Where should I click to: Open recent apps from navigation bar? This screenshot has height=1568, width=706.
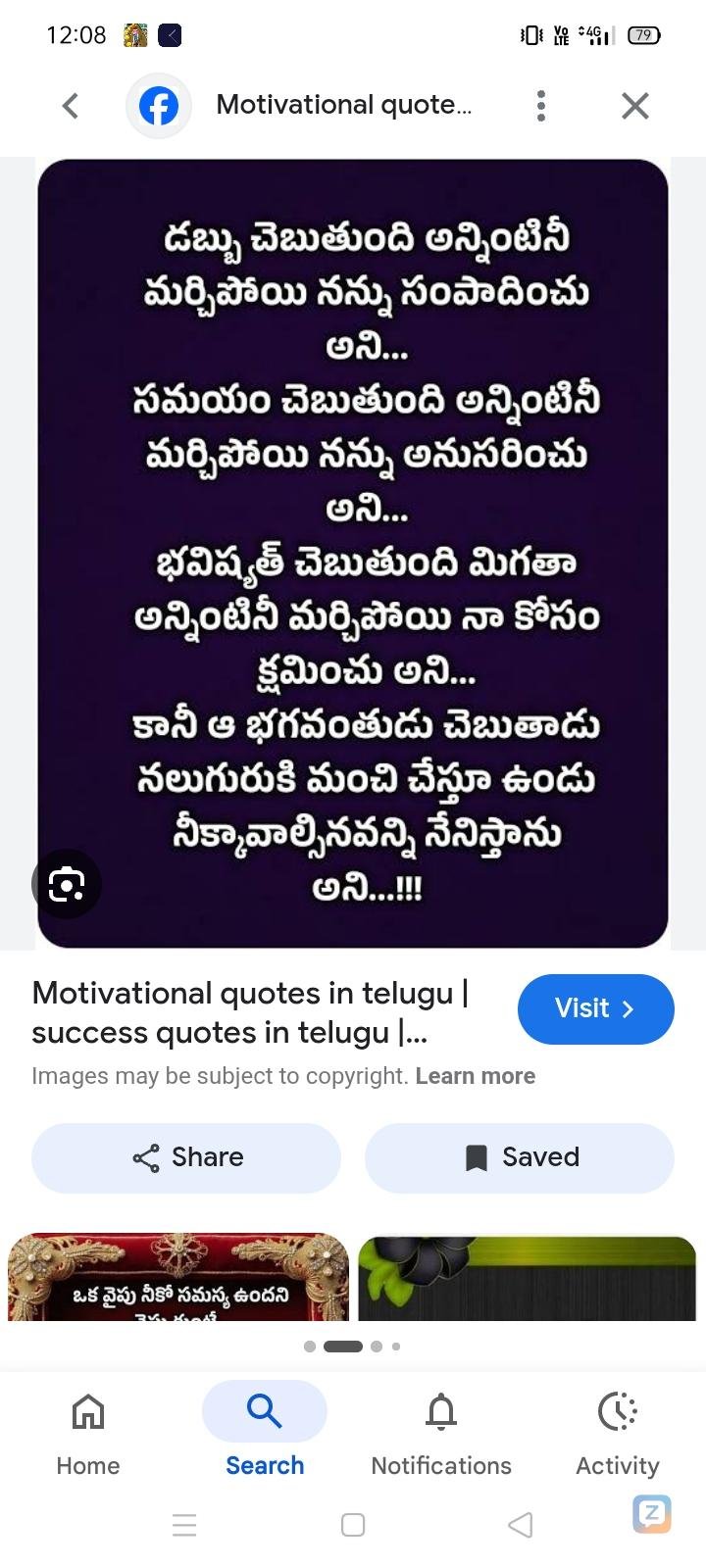click(184, 1525)
